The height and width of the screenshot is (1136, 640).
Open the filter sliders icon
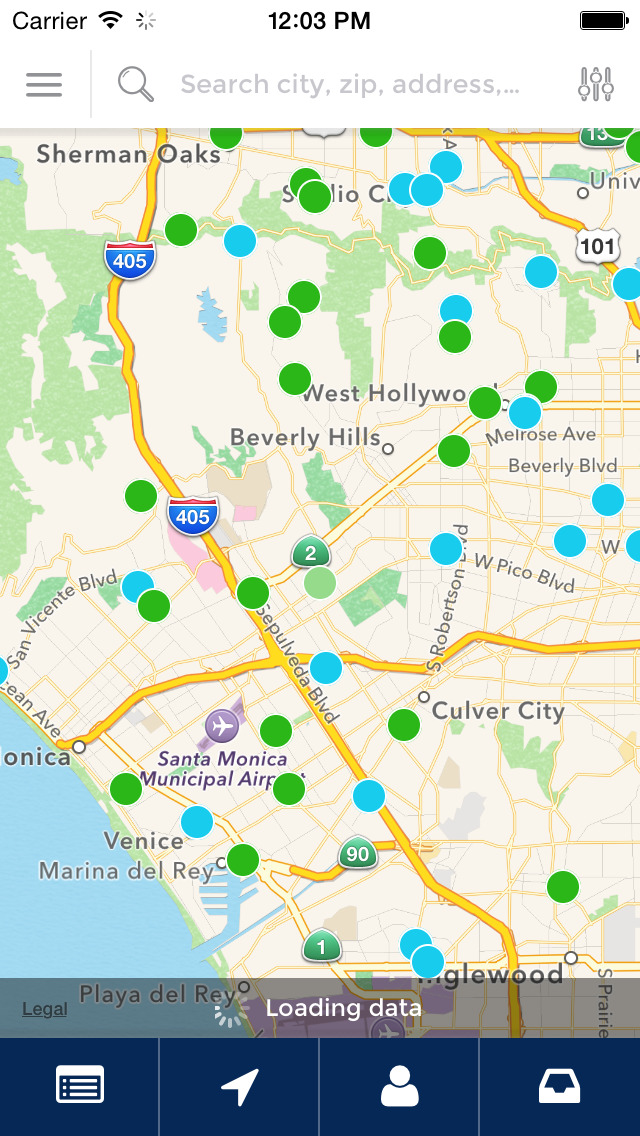pyautogui.click(x=596, y=85)
